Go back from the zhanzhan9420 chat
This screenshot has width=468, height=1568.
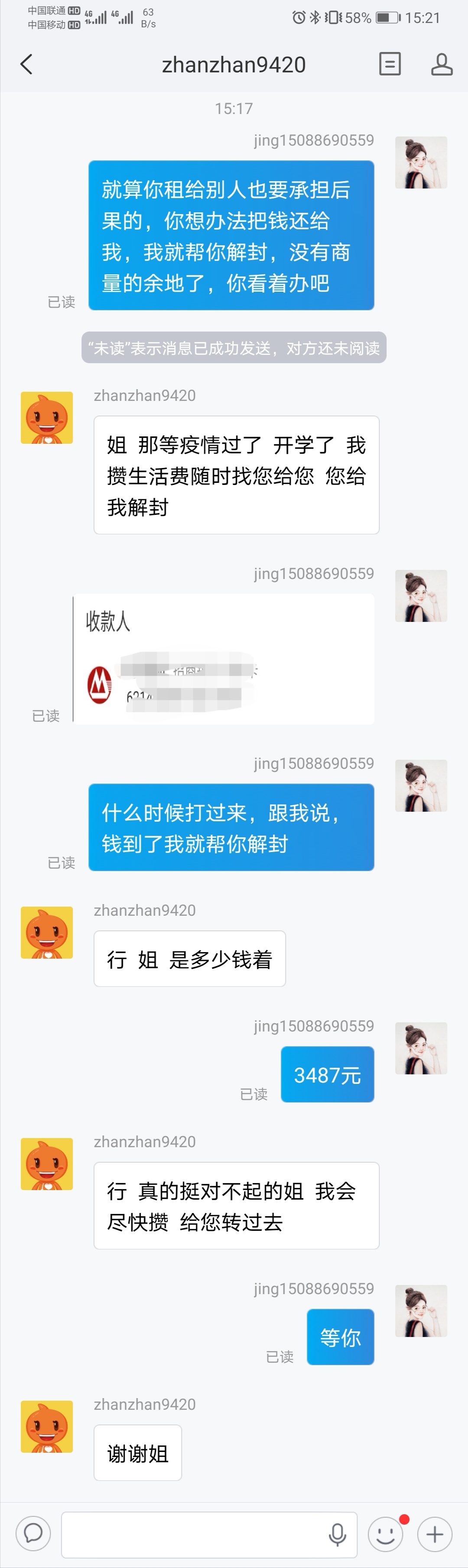coord(26,64)
